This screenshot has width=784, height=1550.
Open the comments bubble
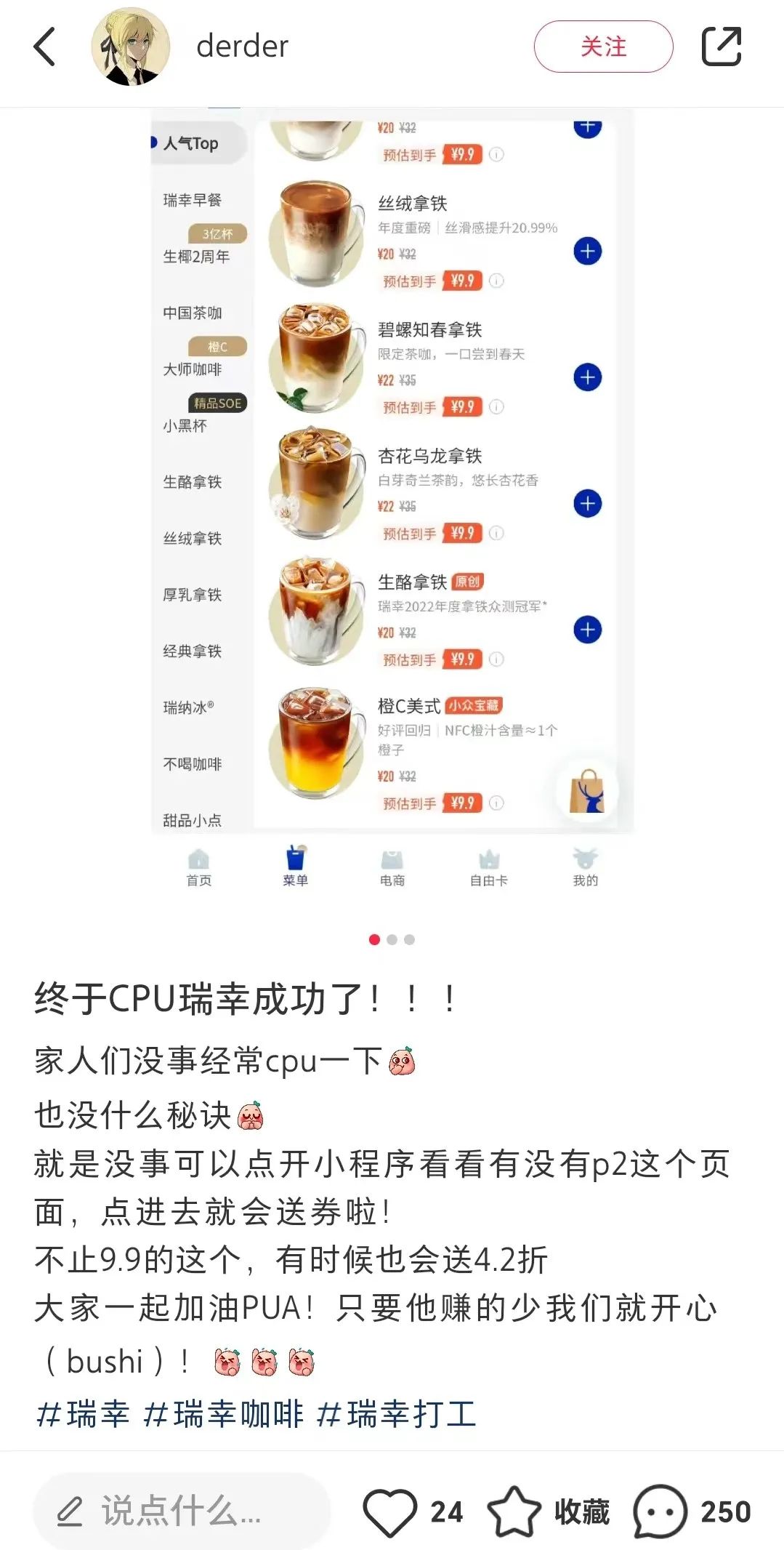[x=660, y=1511]
